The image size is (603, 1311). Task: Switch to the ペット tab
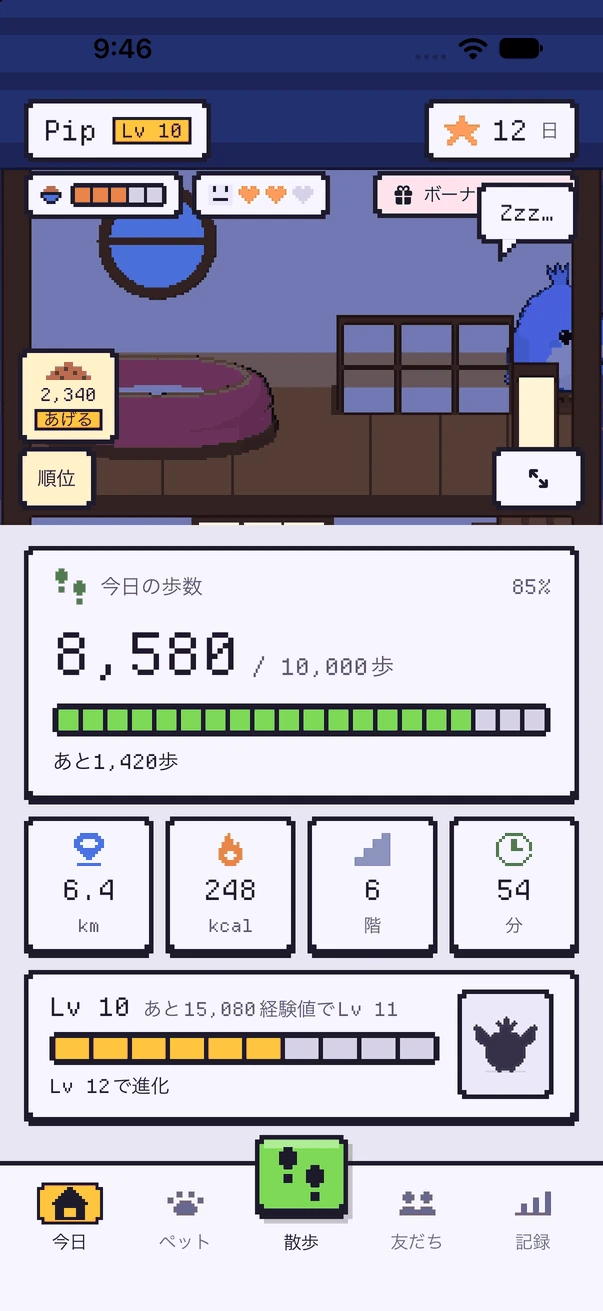tap(185, 1217)
